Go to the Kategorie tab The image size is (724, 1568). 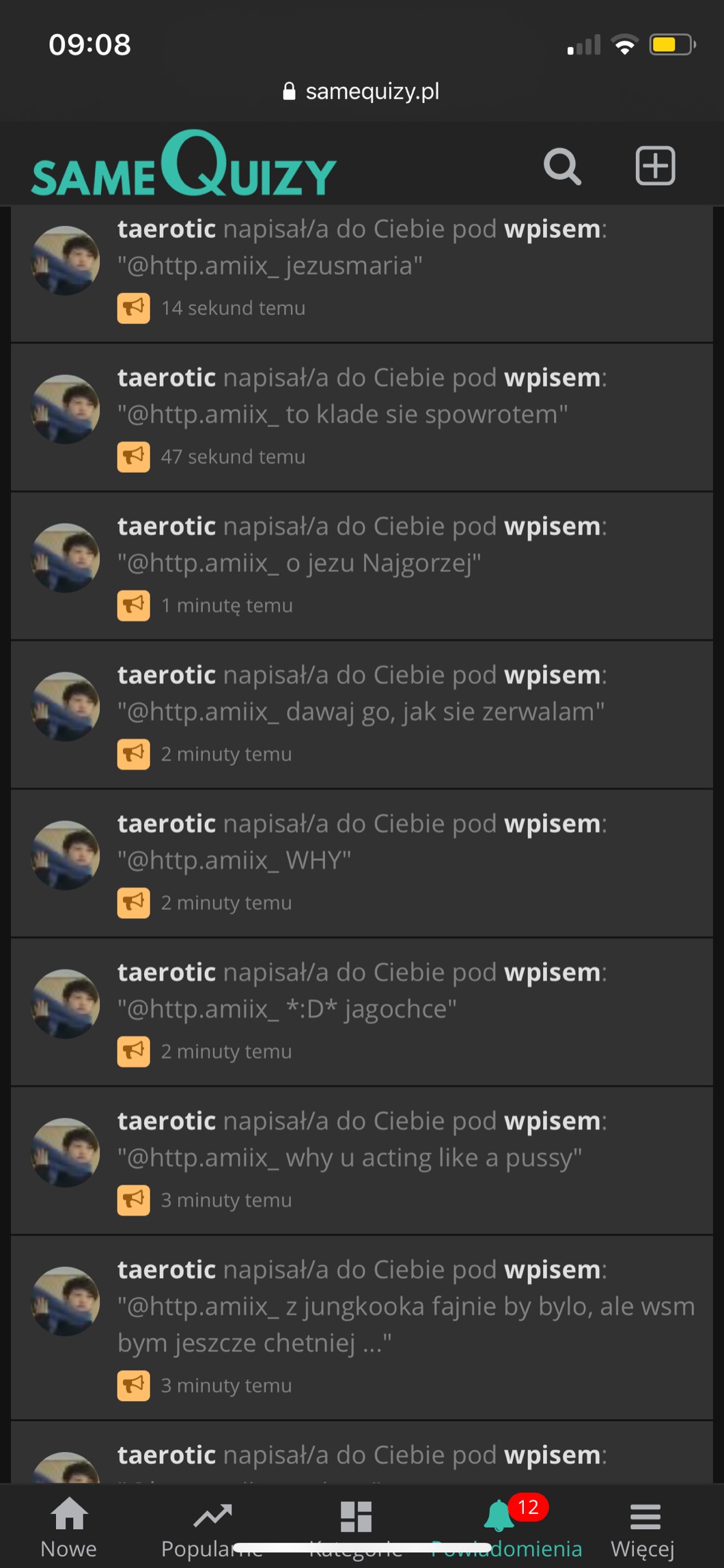[x=356, y=1526]
